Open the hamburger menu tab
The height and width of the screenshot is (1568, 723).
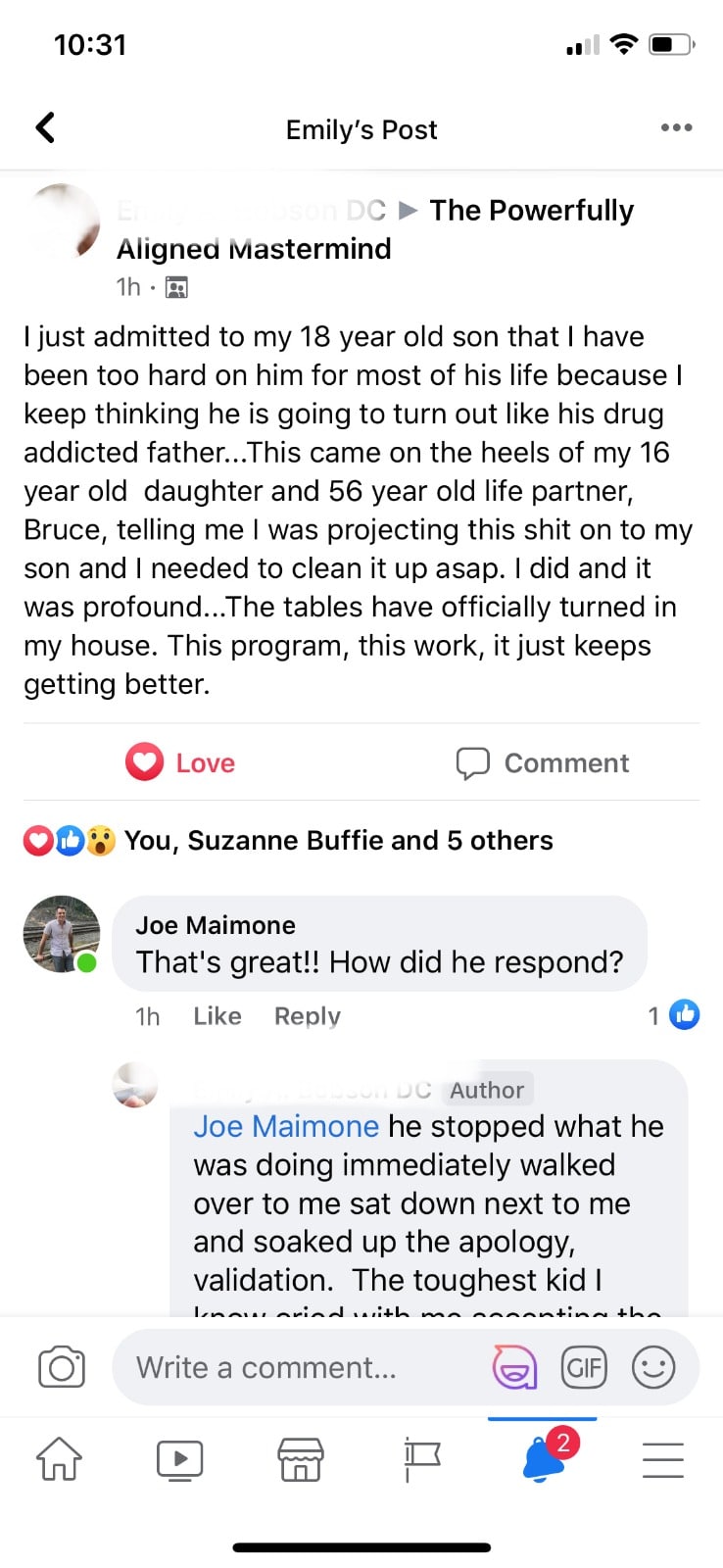(663, 1459)
